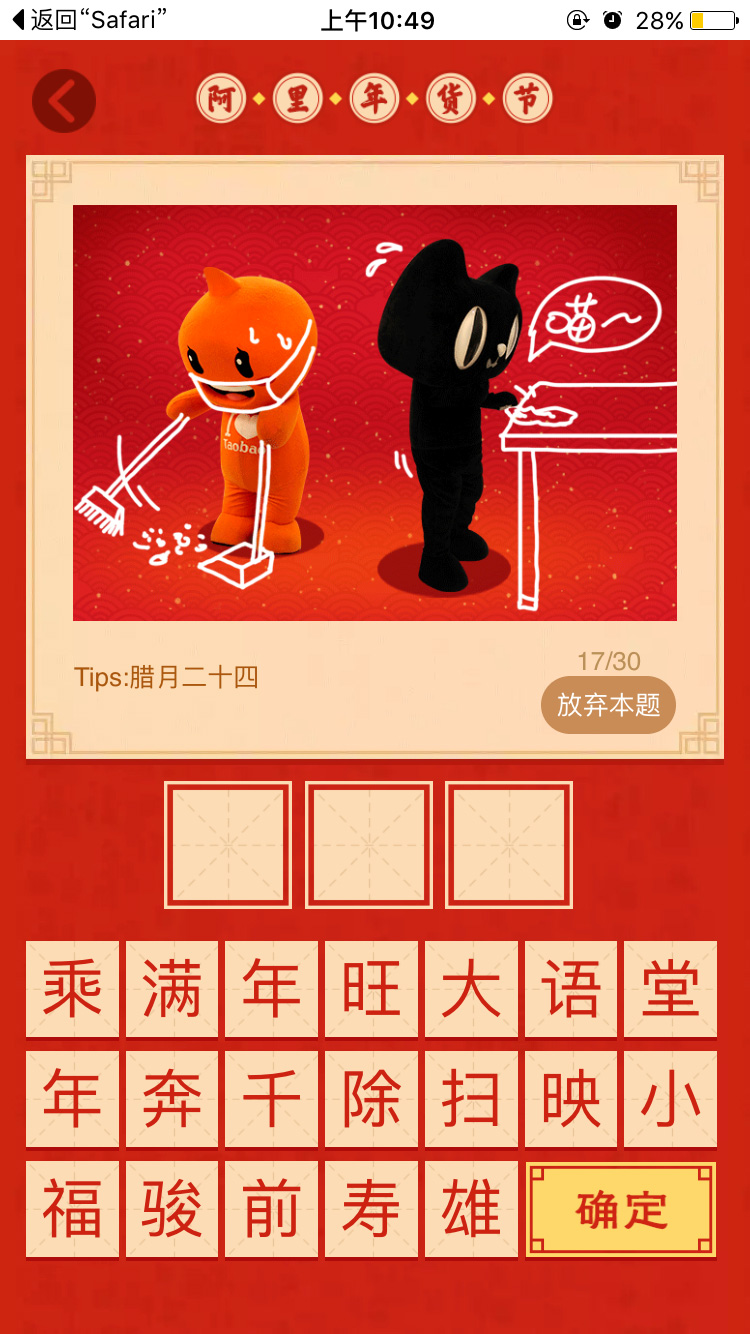Screen dimensions: 750x1334
Task: Select the character tile 语
Action: click(571, 989)
